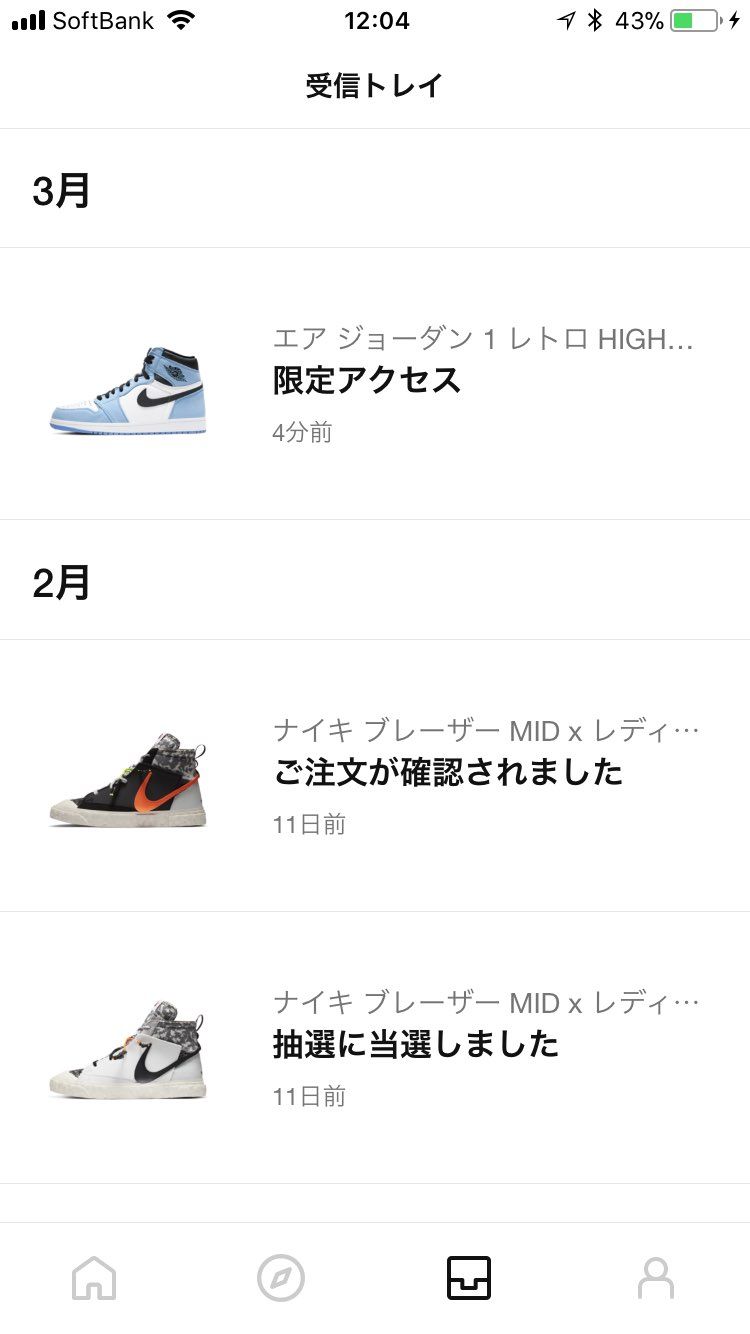The width and height of the screenshot is (750, 1334).
Task: Tap the Air Jordan 1 blue sneaker thumbnail
Action: click(x=128, y=390)
